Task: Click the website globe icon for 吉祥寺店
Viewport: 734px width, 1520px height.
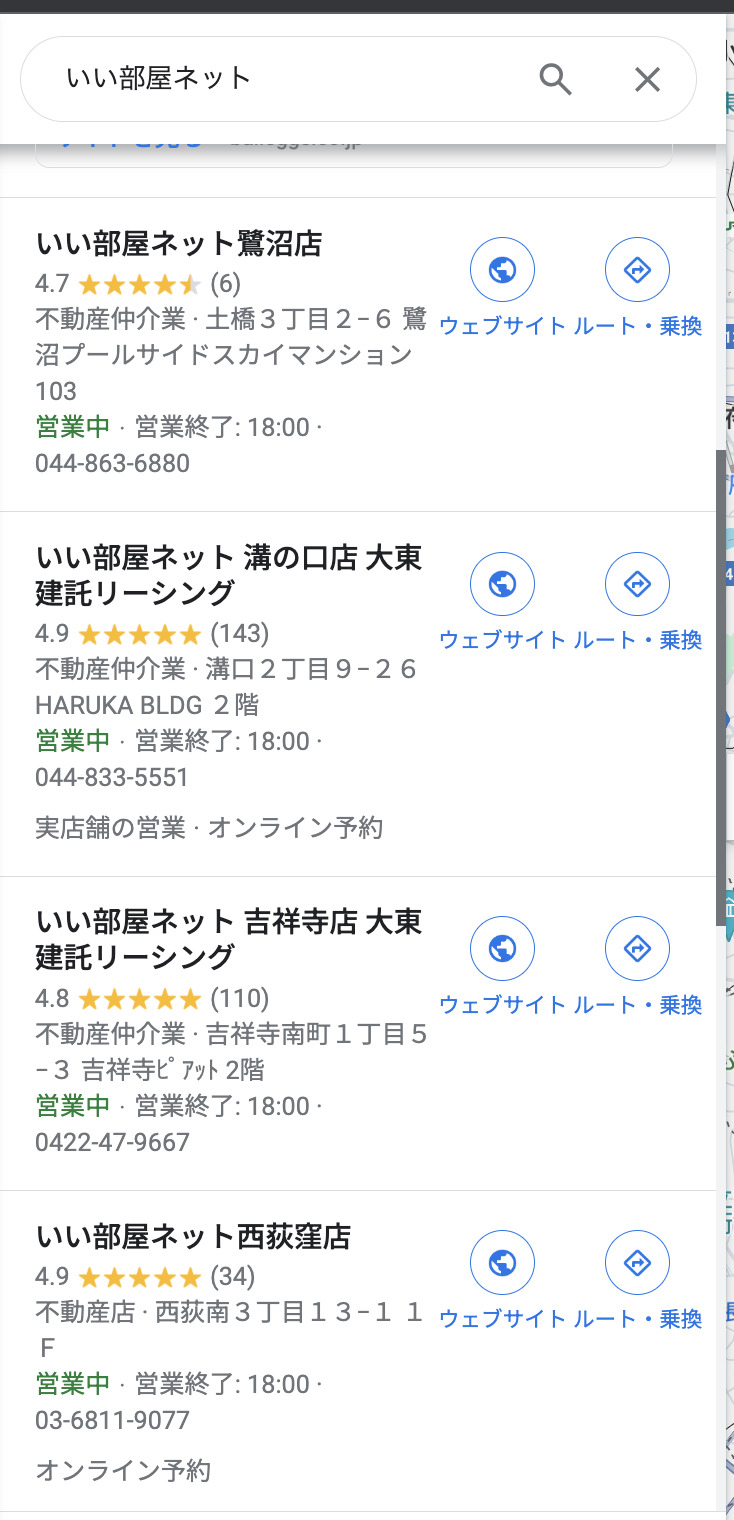Action: pyautogui.click(x=503, y=948)
